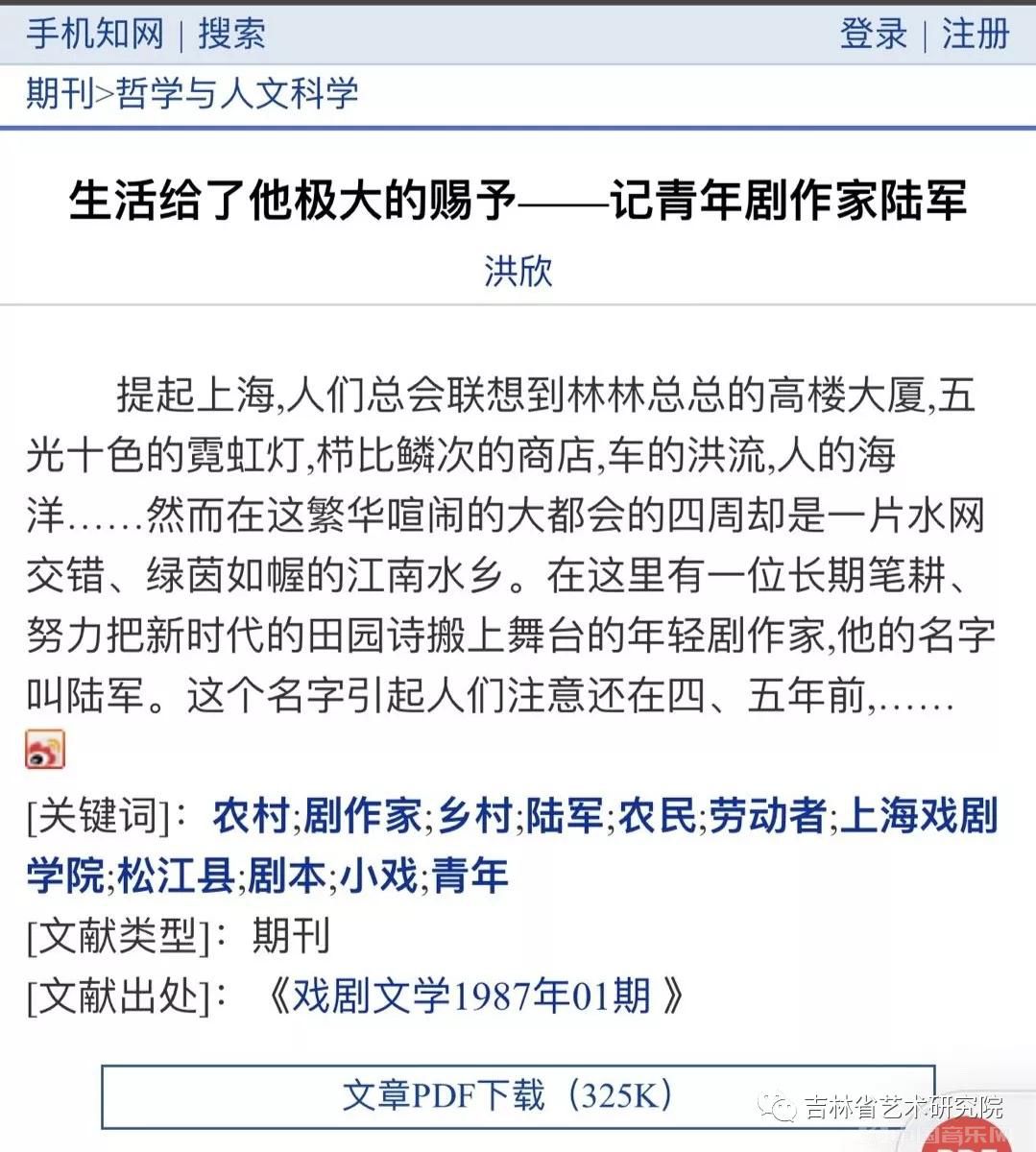Tap 登录 to sign in
Screen dimensions: 1036x1152
tap(873, 34)
